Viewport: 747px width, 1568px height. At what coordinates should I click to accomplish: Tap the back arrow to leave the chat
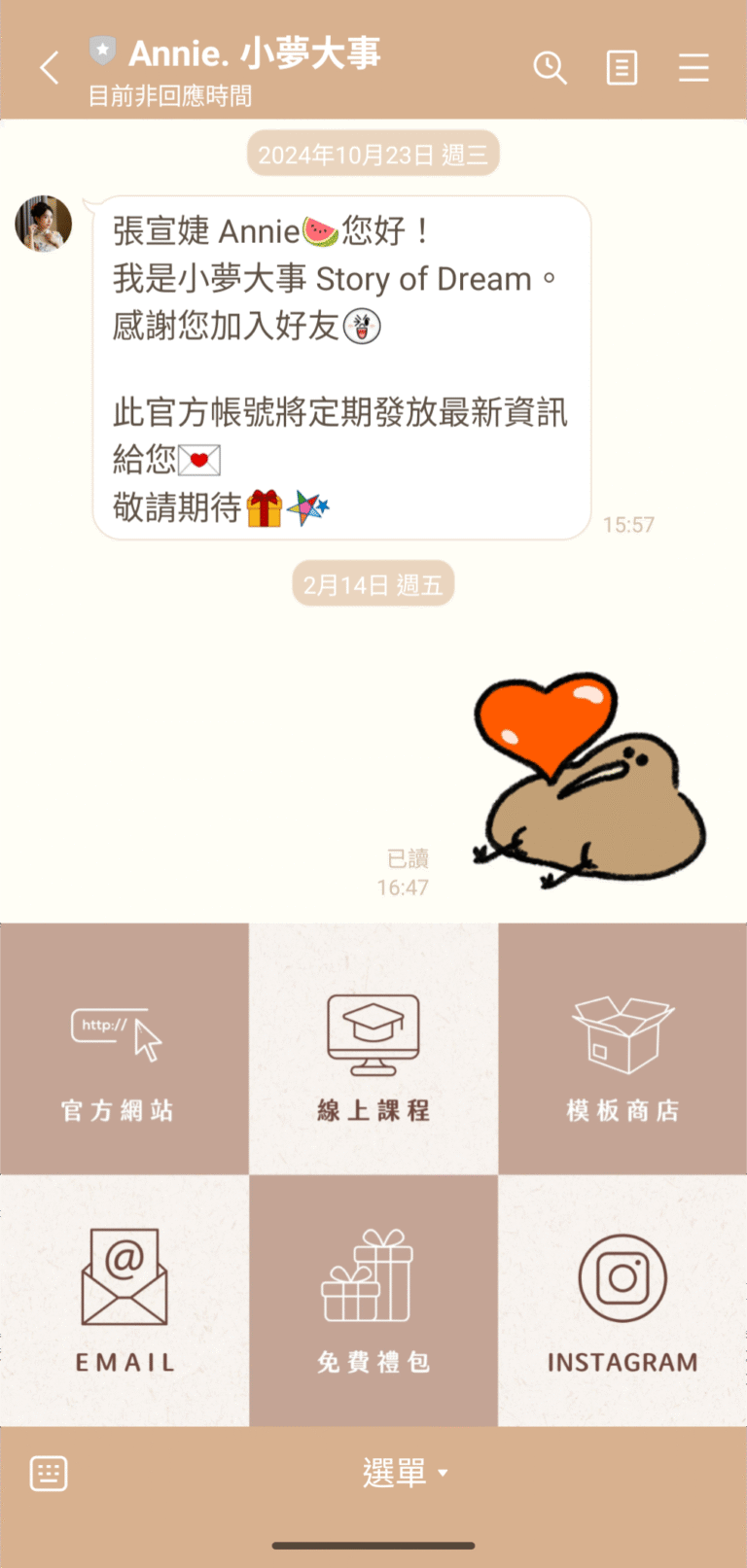point(48,68)
